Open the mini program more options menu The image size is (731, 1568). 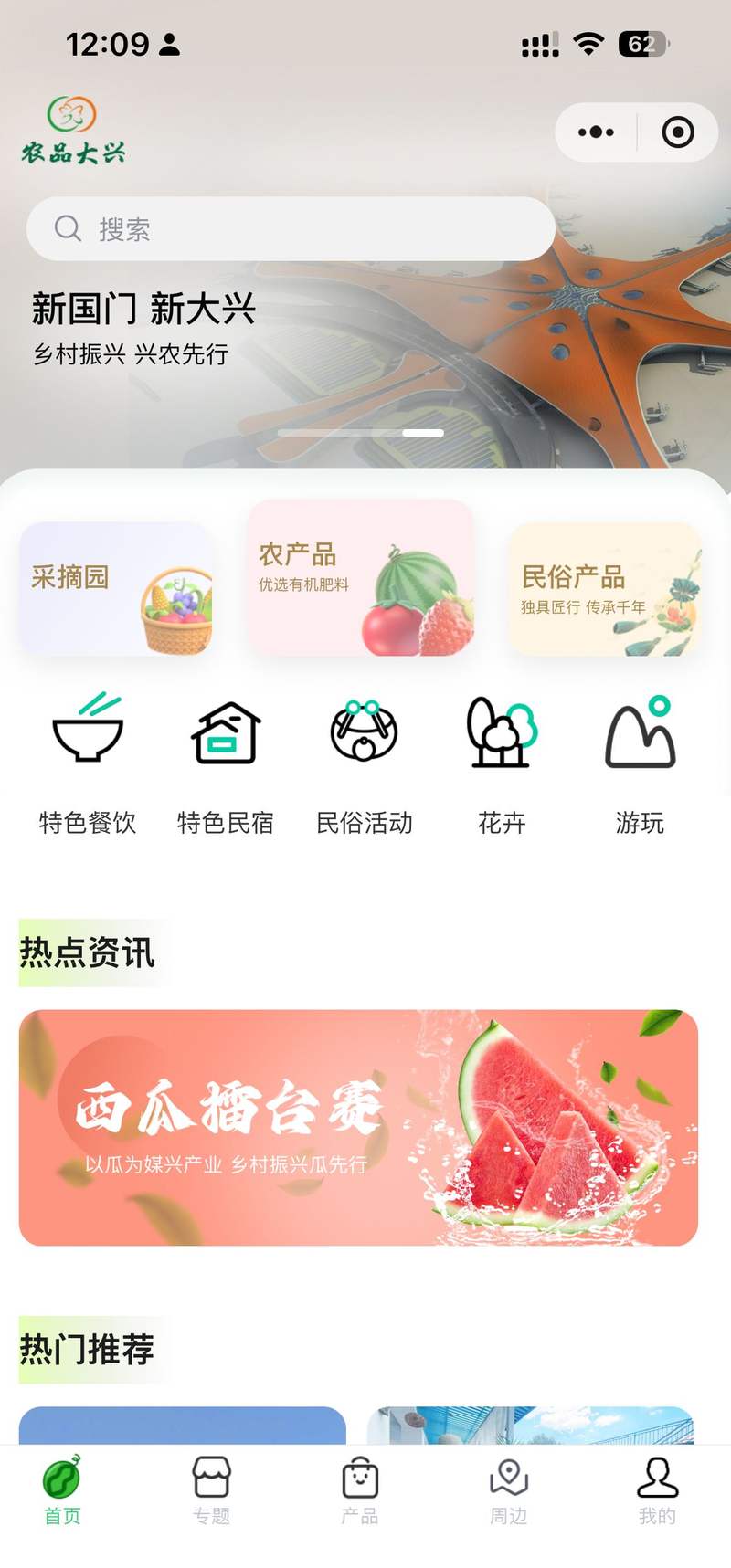[597, 132]
